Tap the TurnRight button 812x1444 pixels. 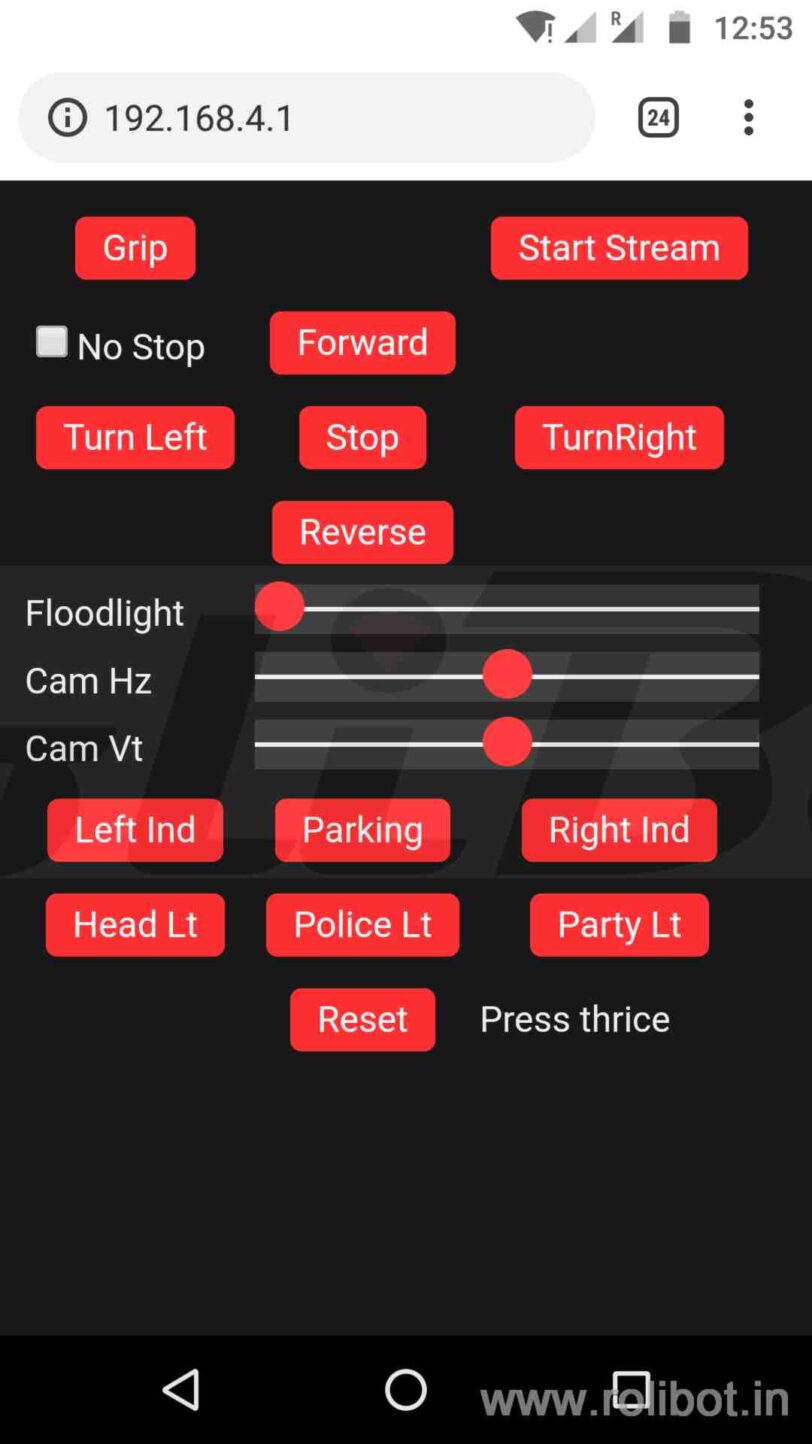619,438
